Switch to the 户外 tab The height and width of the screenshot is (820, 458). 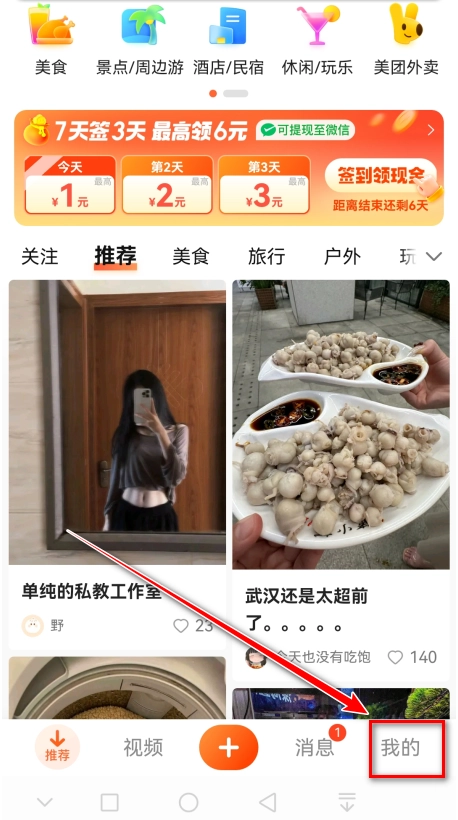click(x=342, y=256)
